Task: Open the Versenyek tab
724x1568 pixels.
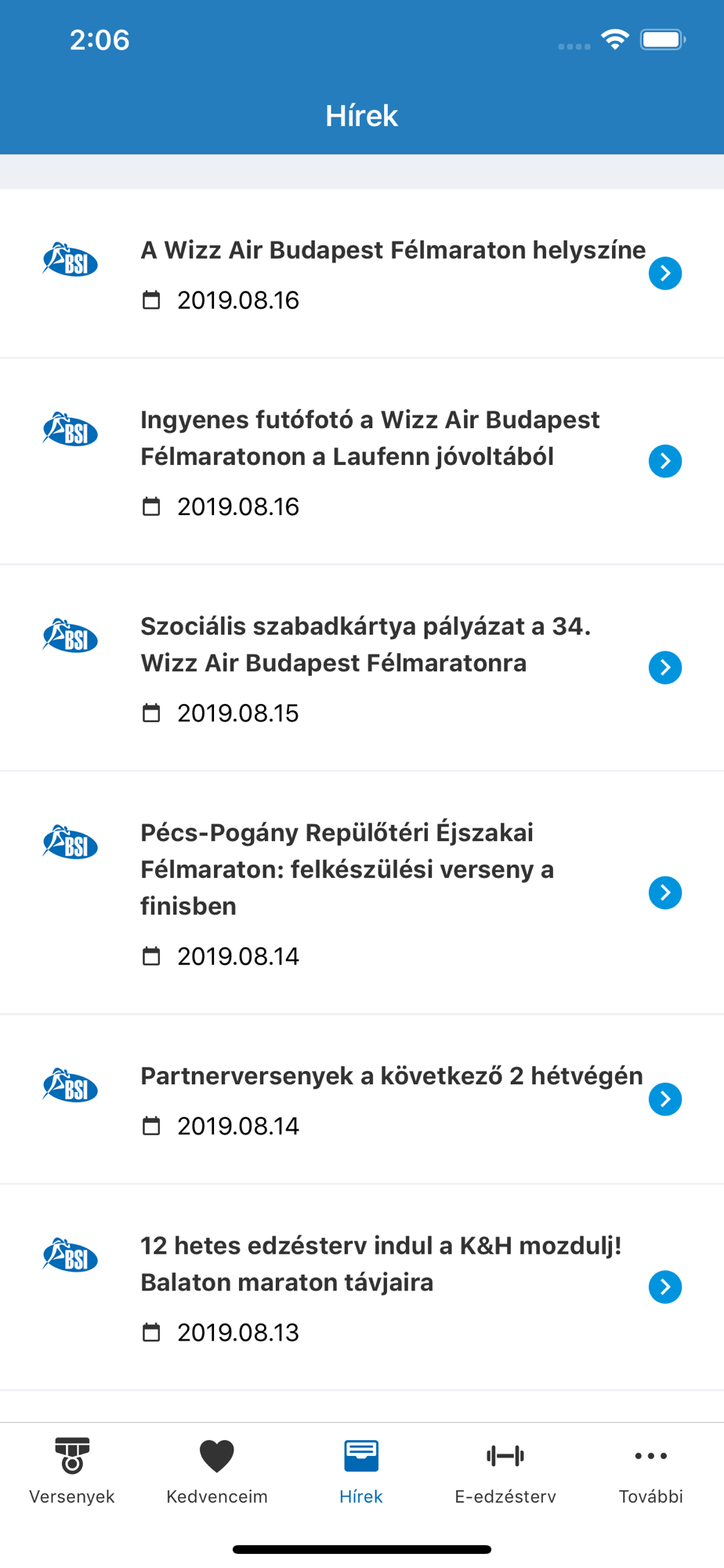Action: 72,1472
